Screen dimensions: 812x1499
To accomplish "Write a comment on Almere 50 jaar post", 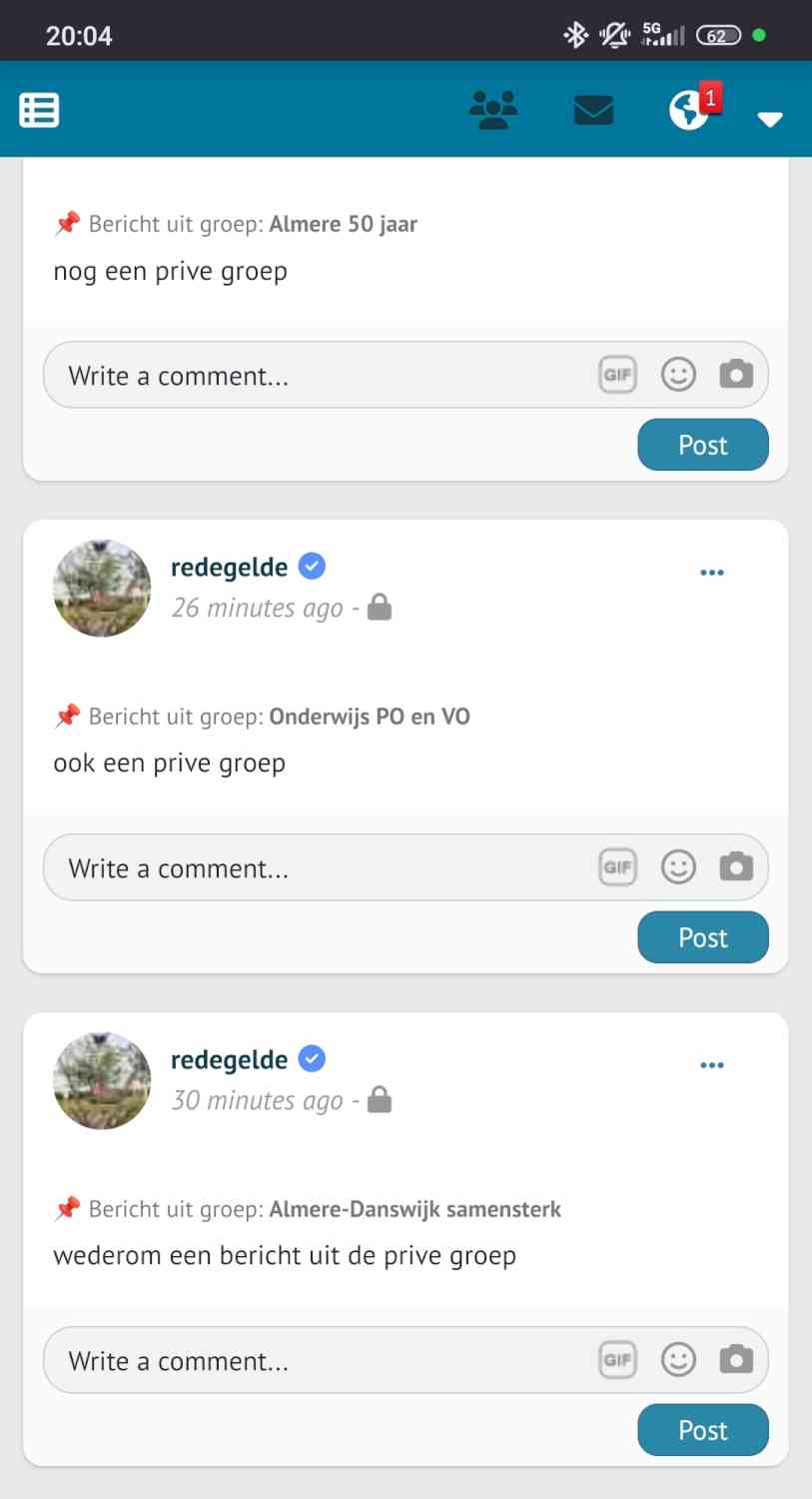I will [x=320, y=376].
